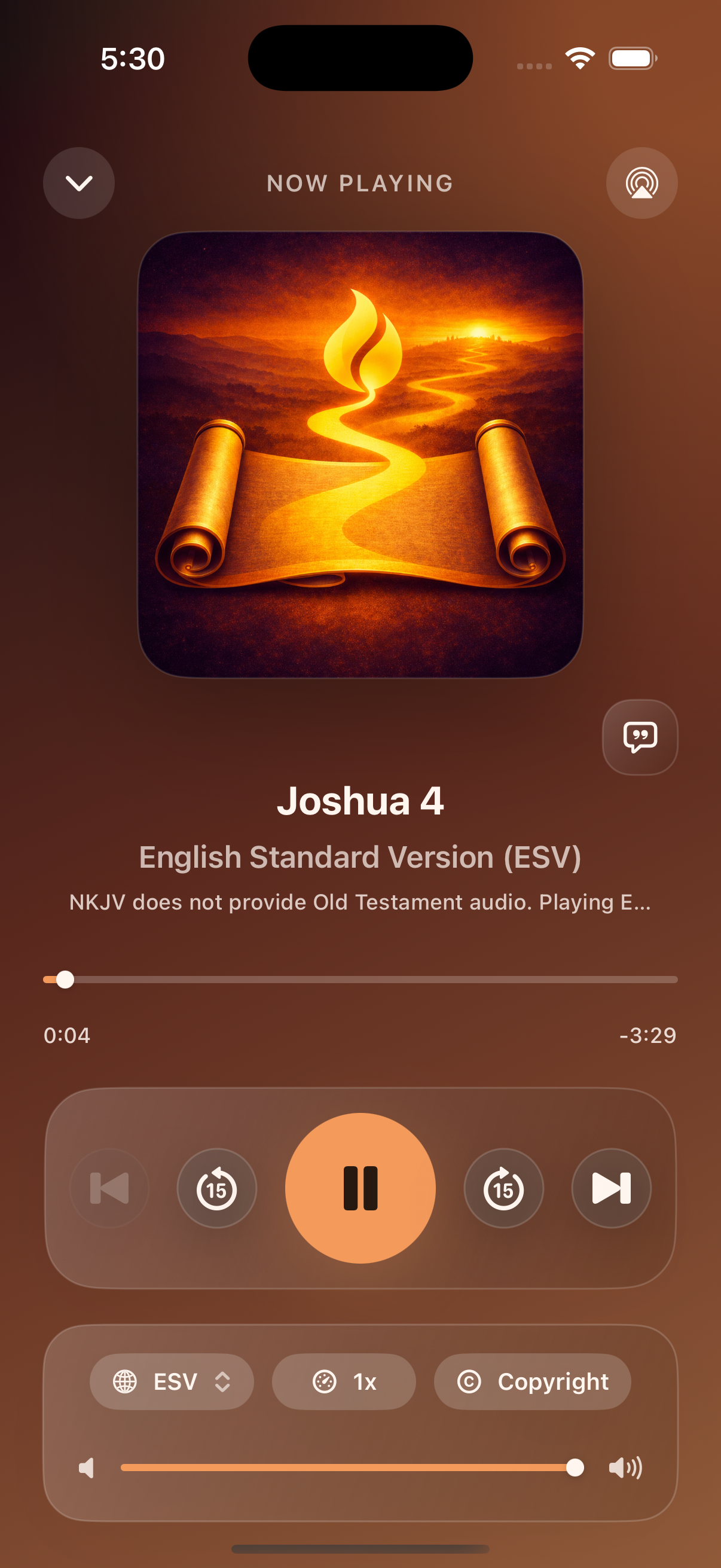The height and width of the screenshot is (1568, 721).
Task: Read the NKJV audio notice text
Action: [x=360, y=902]
